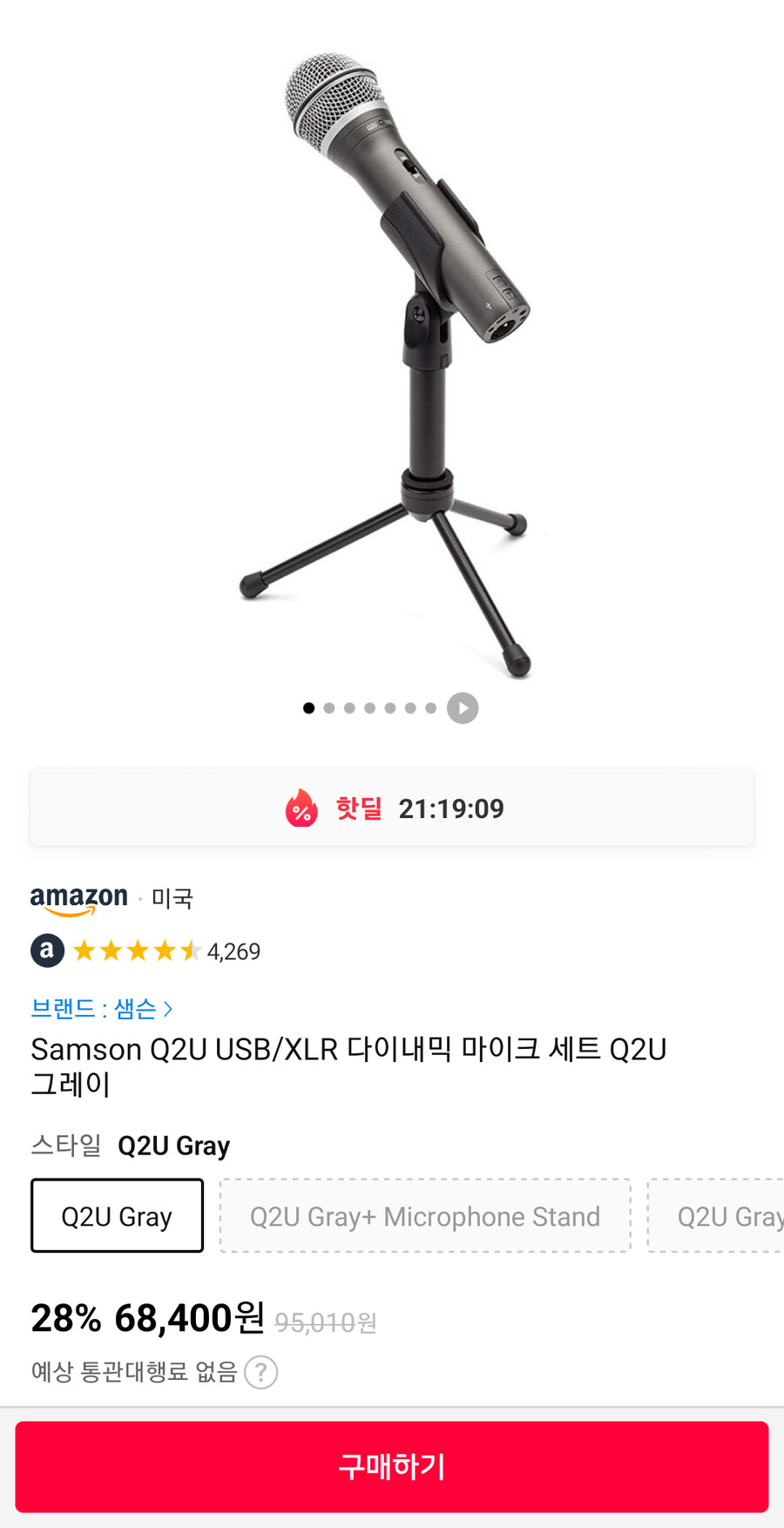This screenshot has height=1528, width=784.
Task: Click the Amazon 'a' badge beside the star rating
Action: click(47, 950)
